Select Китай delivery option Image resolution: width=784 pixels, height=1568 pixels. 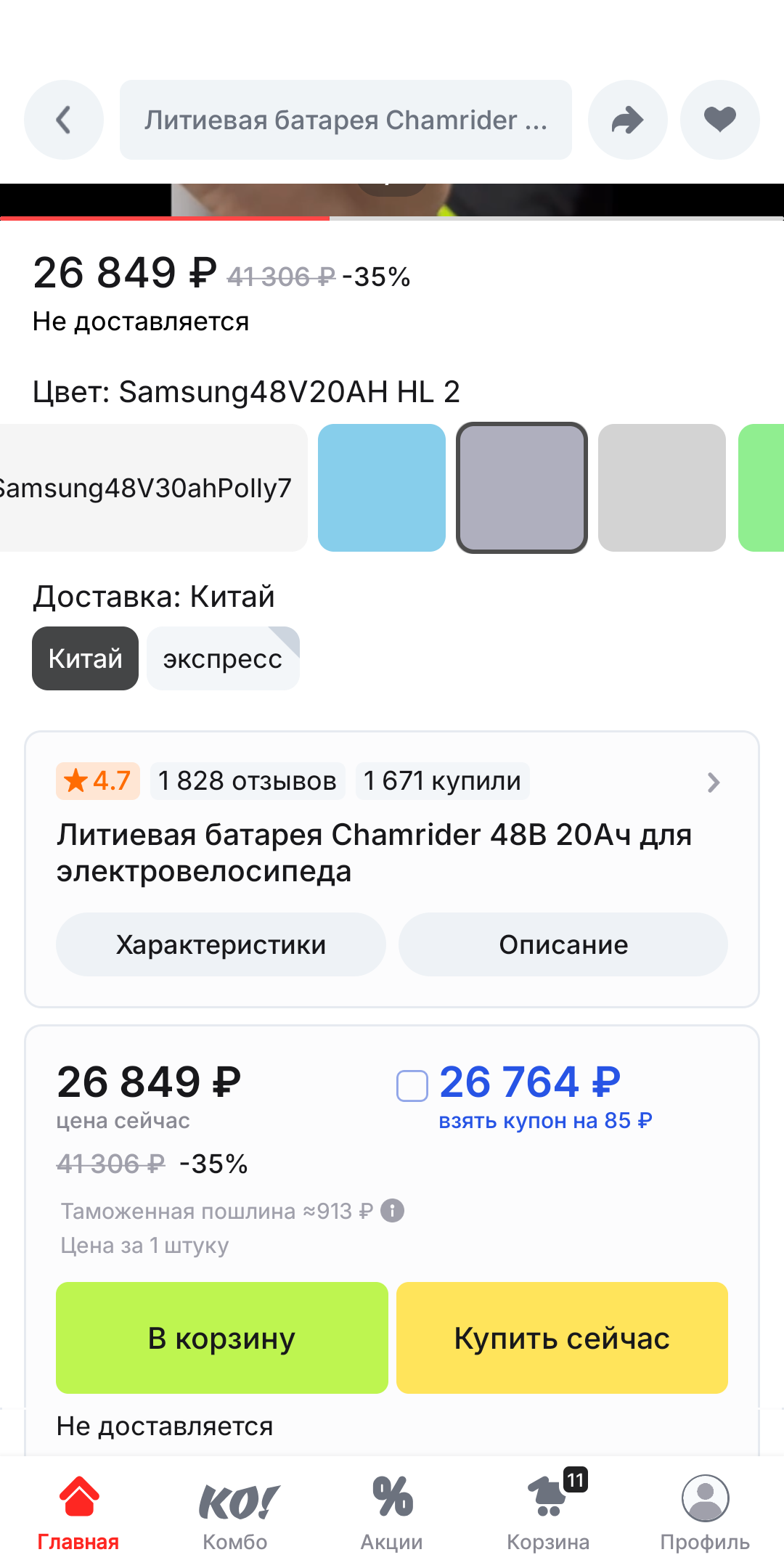85,658
